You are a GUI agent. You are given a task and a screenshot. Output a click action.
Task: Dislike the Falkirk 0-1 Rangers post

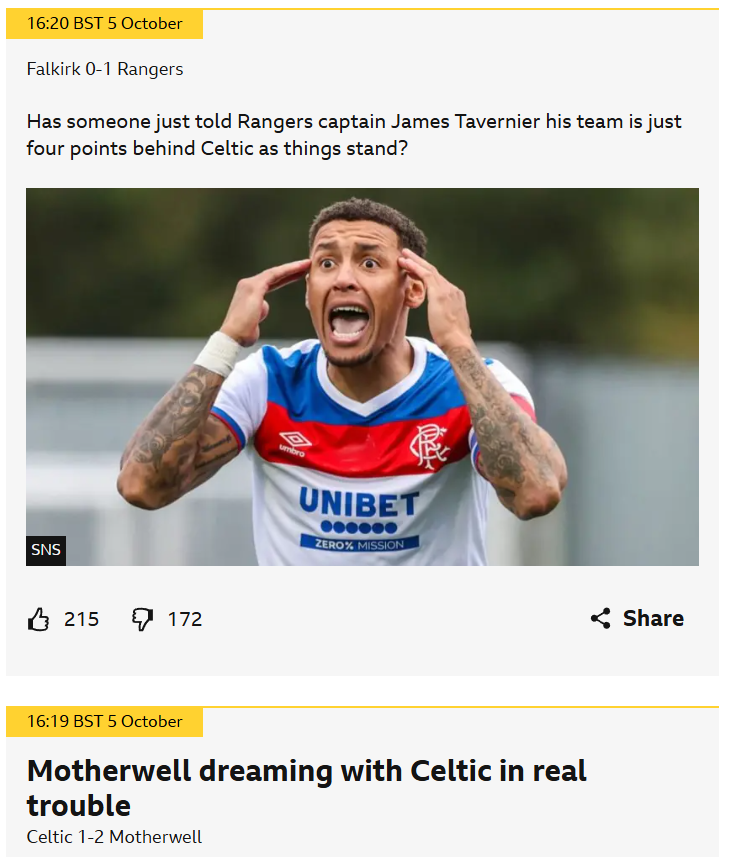[x=143, y=620]
